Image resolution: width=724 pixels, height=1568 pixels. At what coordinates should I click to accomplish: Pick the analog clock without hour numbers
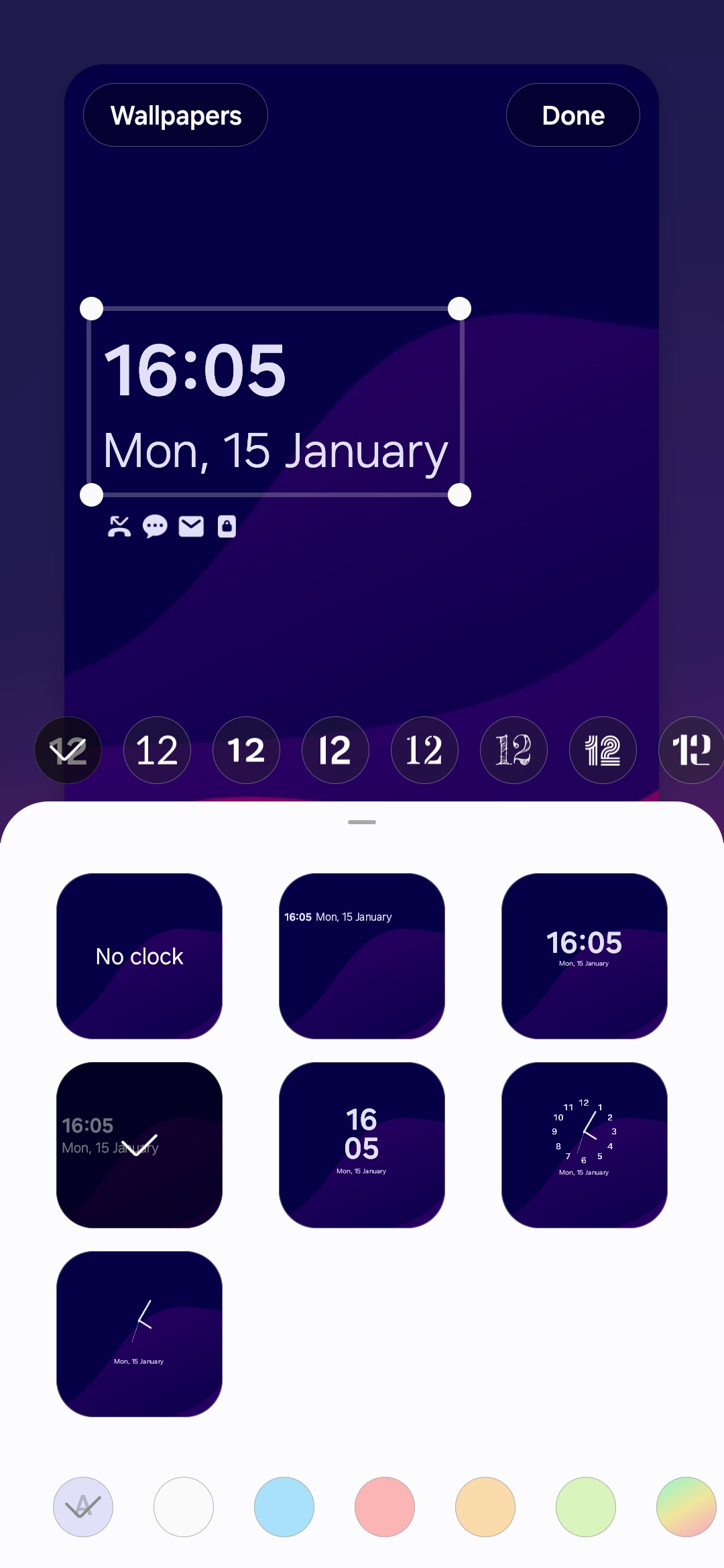point(139,1334)
